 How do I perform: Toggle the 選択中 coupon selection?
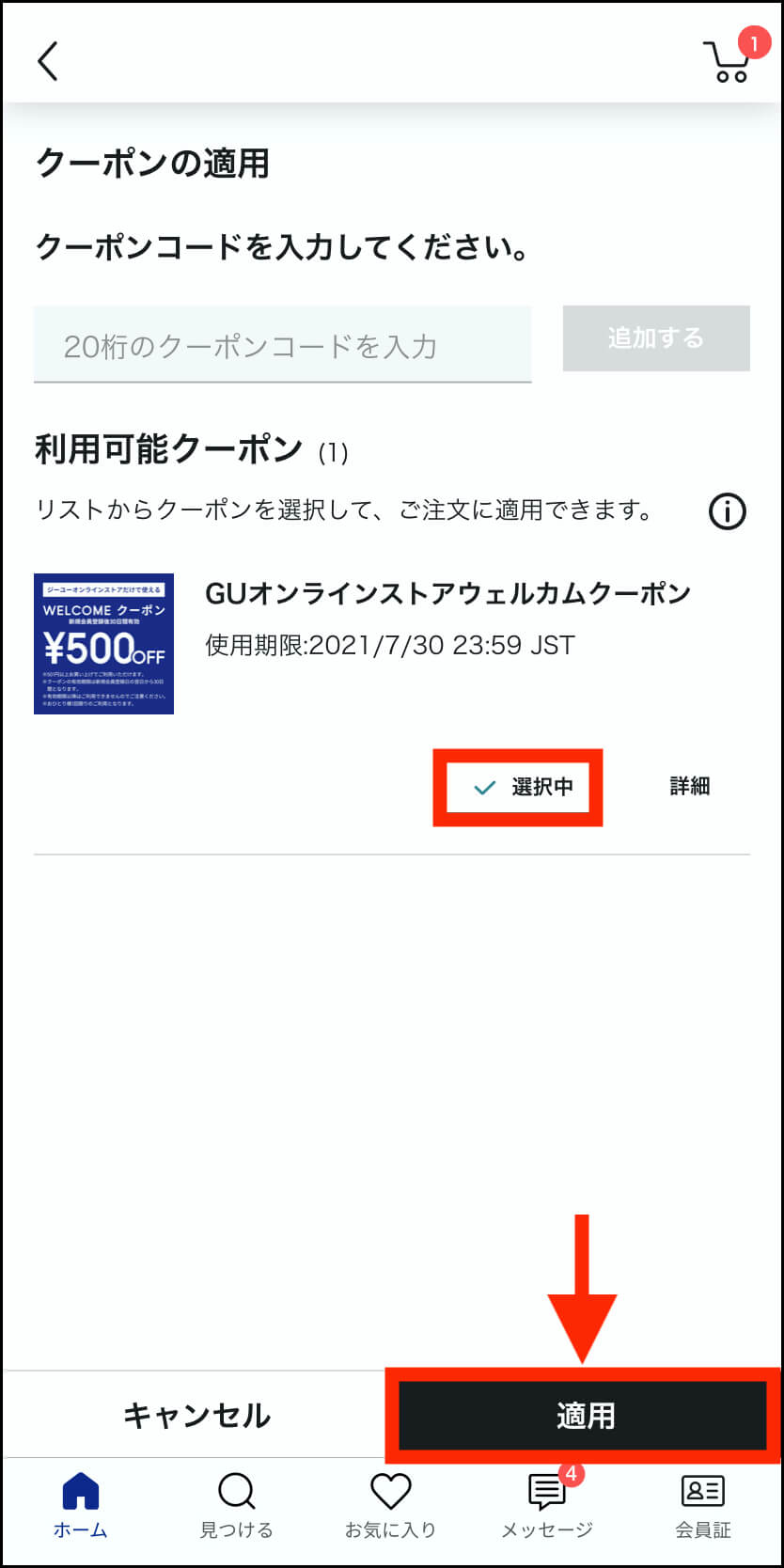[x=518, y=787]
